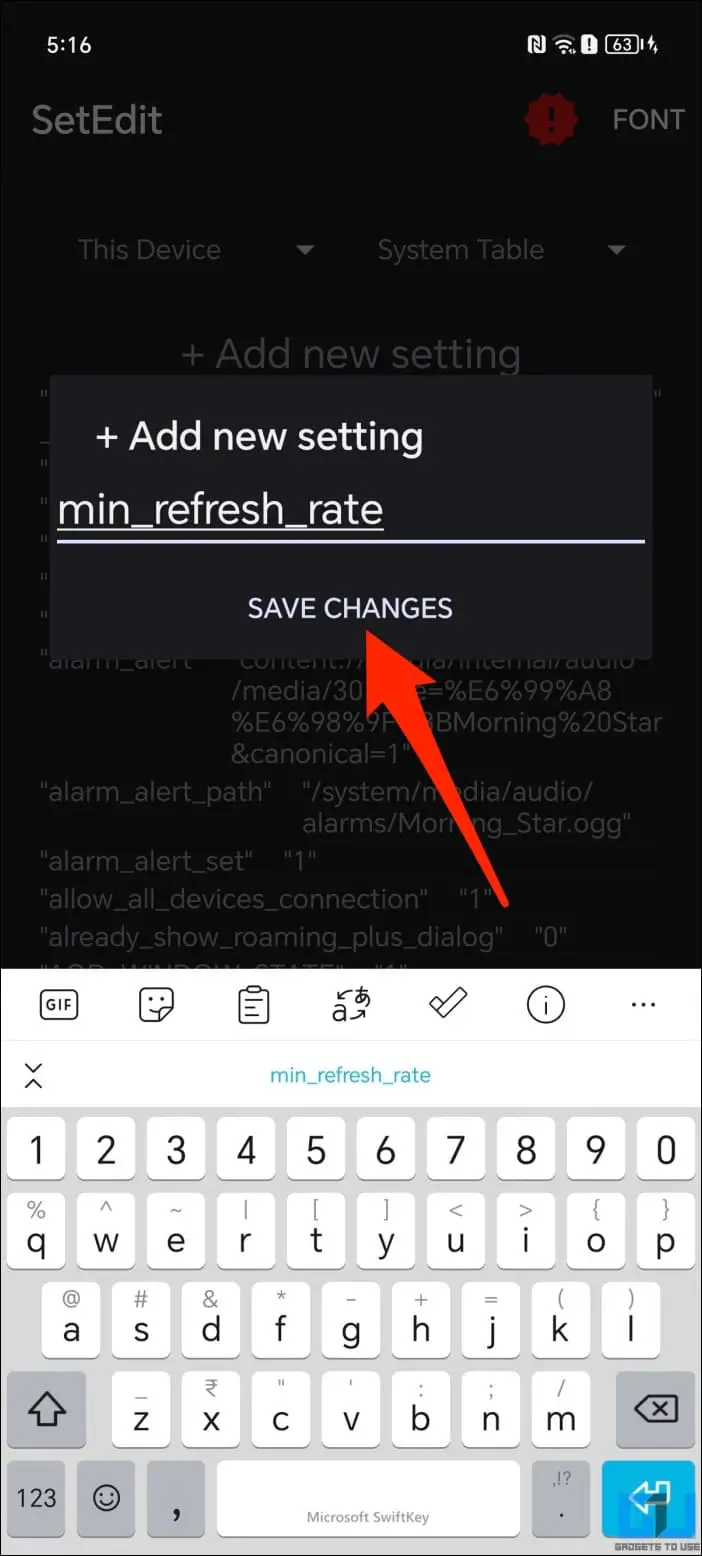The width and height of the screenshot is (702, 1556).
Task: Tap the backspace key
Action: (656, 1410)
